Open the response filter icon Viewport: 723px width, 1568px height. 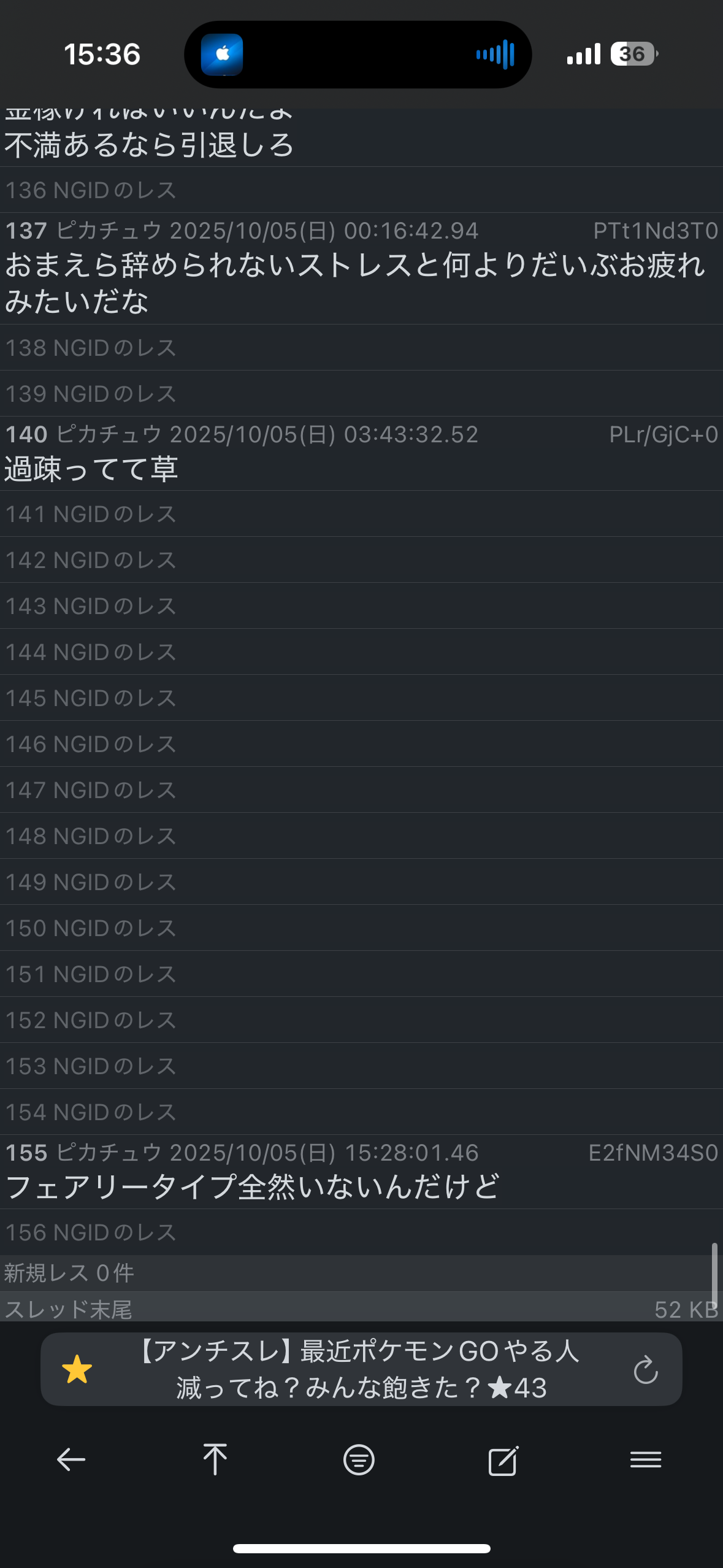point(359,1459)
